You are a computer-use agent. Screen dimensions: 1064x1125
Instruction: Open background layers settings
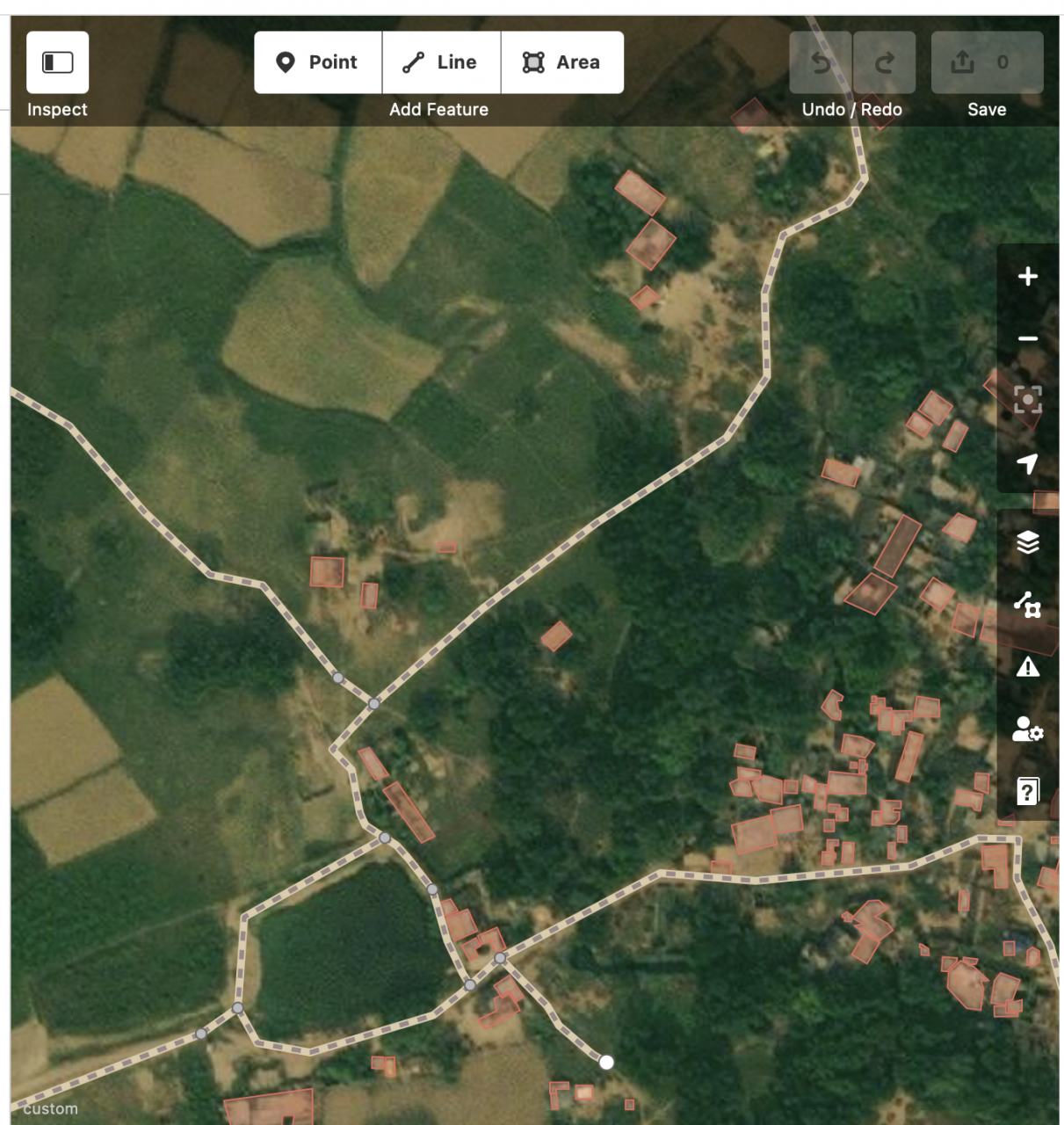pos(1027,542)
